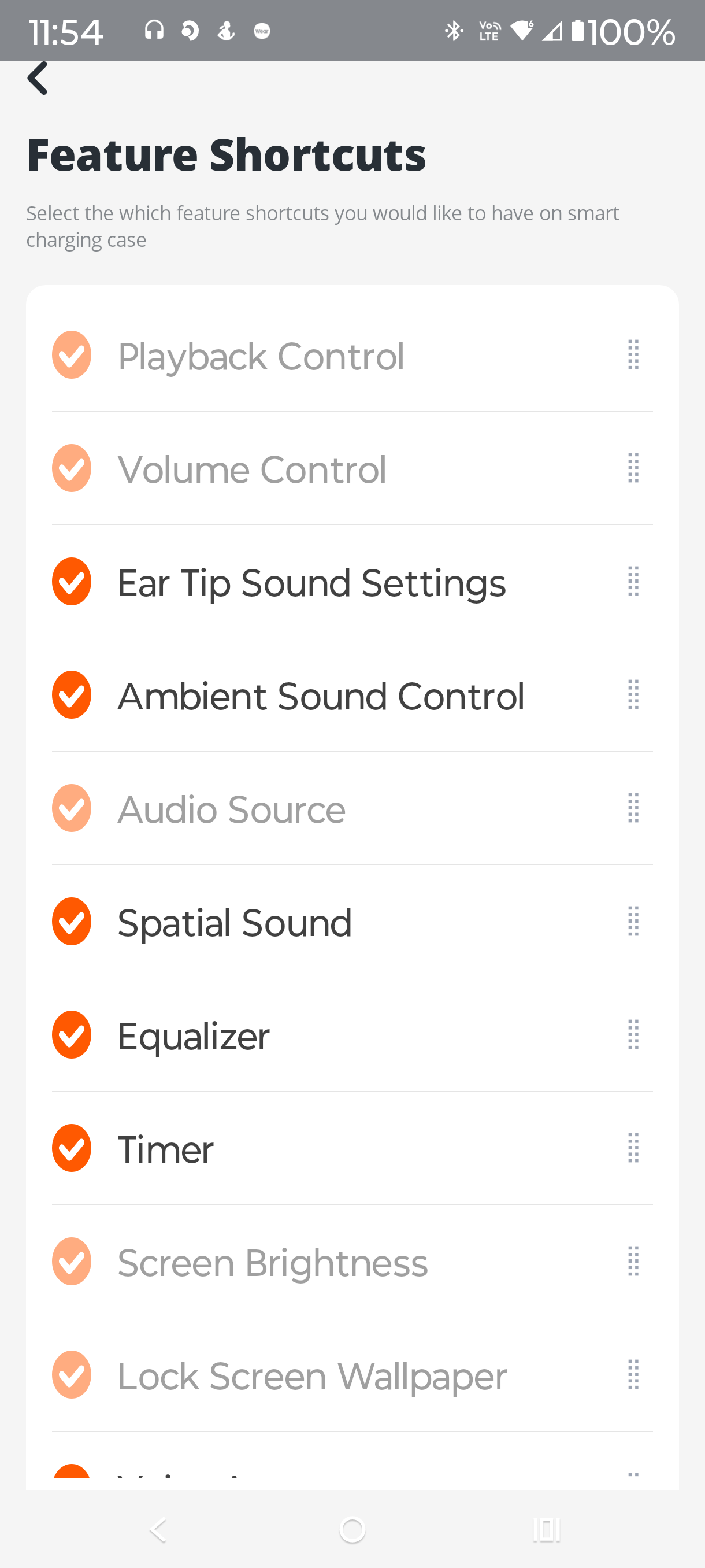
Task: Tap the Screen Brightness checkbox
Action: pyautogui.click(x=72, y=1260)
